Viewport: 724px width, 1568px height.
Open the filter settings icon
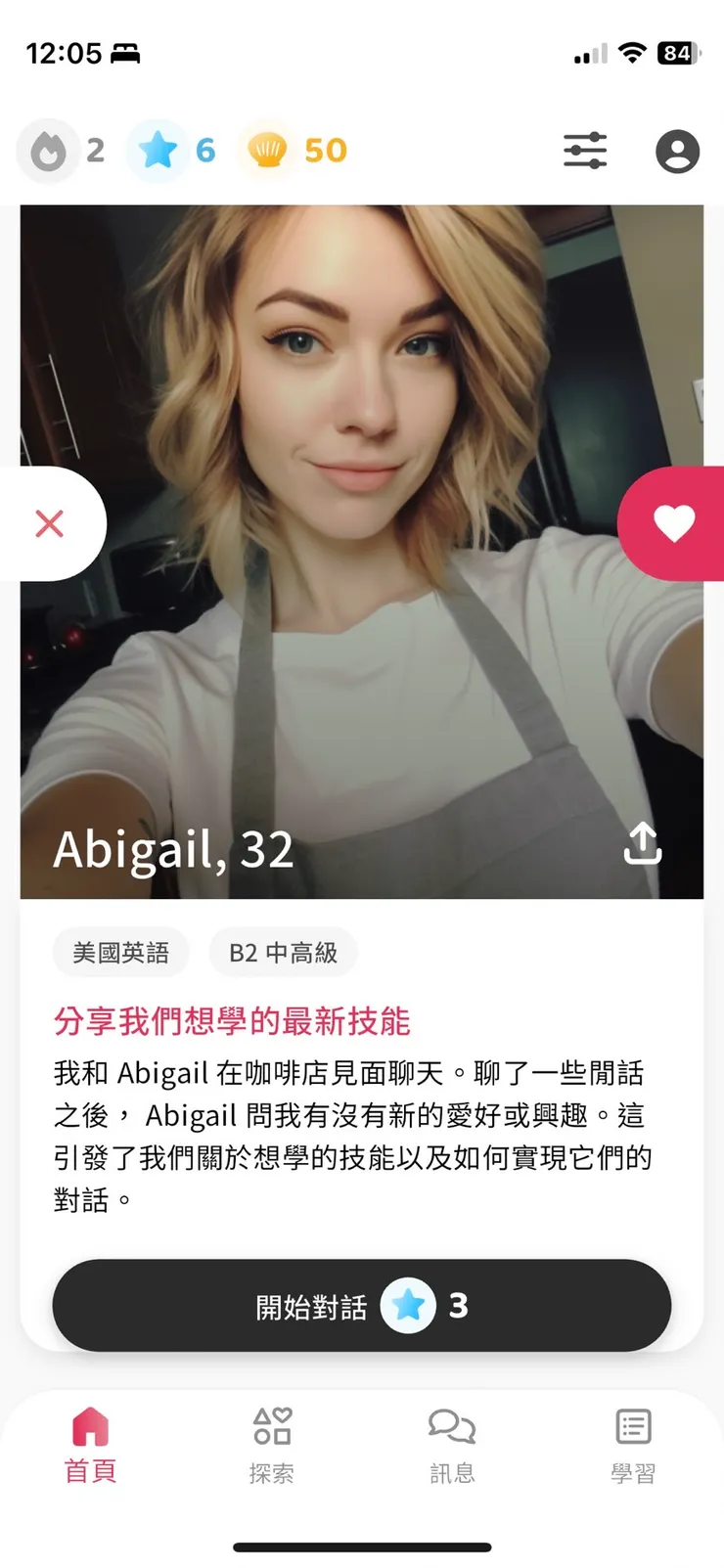click(585, 151)
